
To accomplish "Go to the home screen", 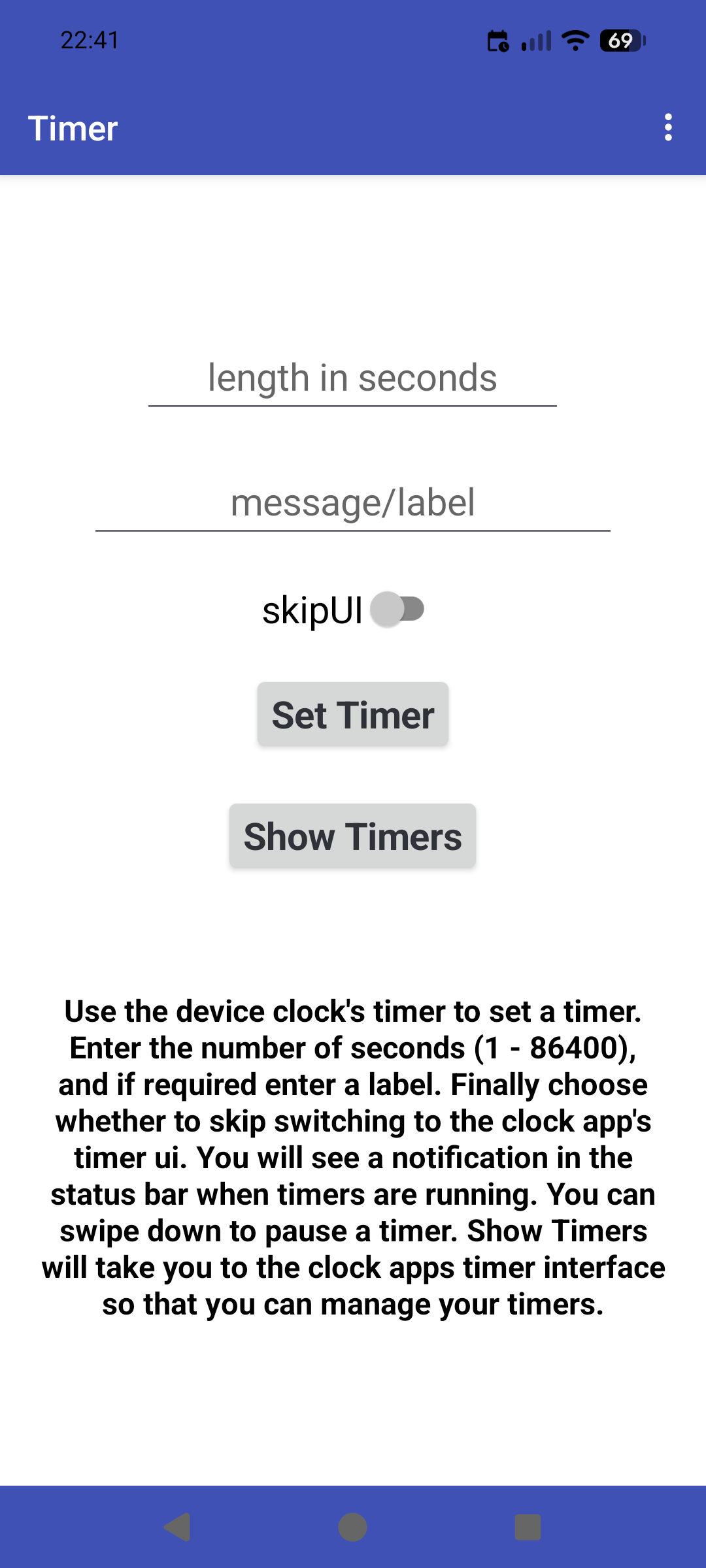I will [x=352, y=1527].
